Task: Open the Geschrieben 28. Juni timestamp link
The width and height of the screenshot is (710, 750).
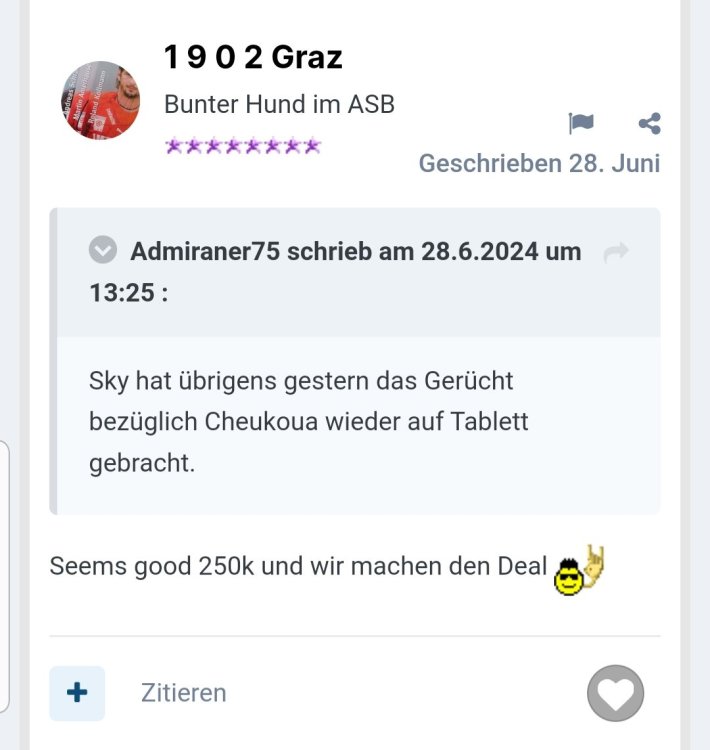Action: (539, 163)
